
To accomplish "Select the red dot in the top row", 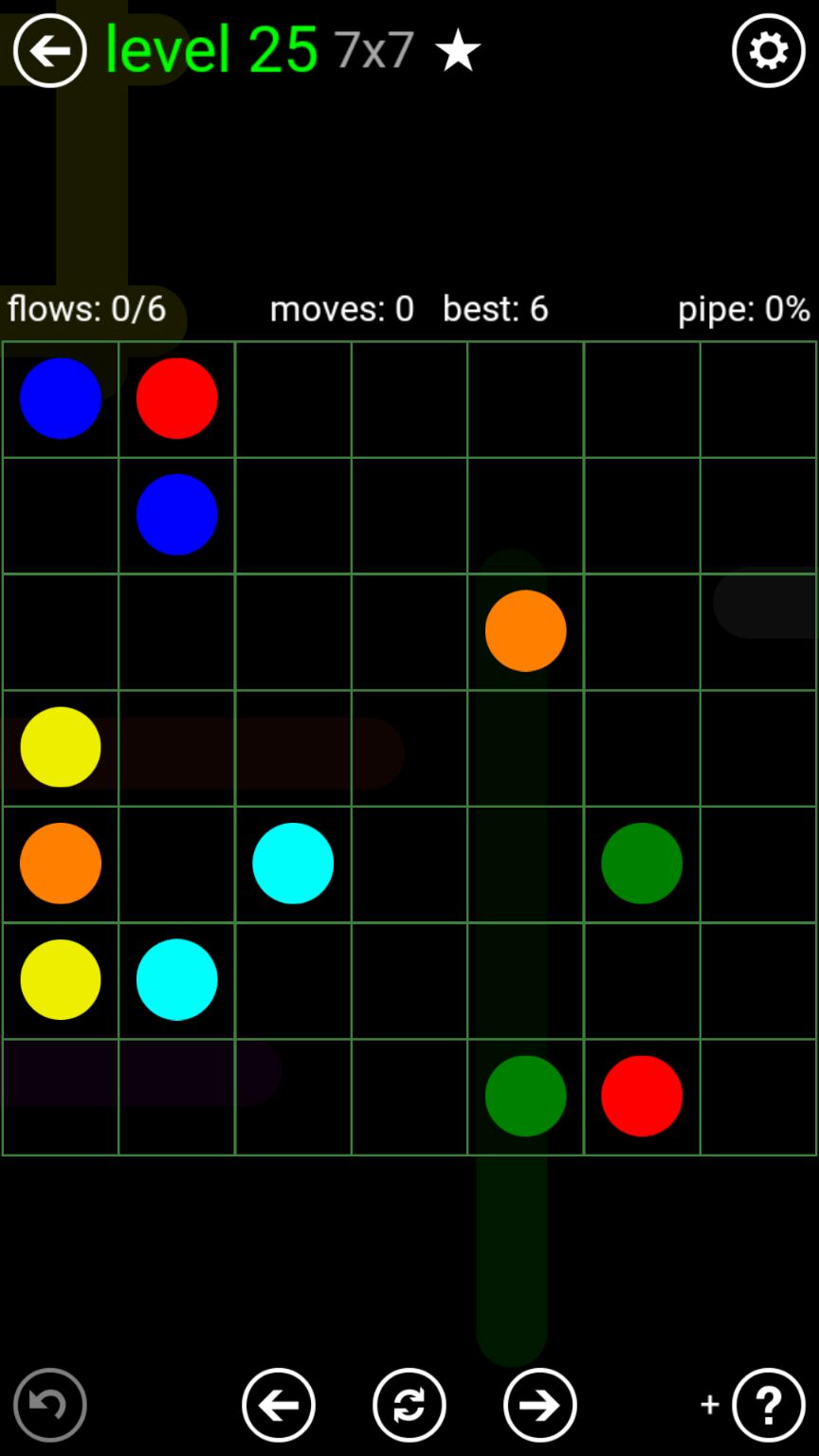I will coord(176,398).
